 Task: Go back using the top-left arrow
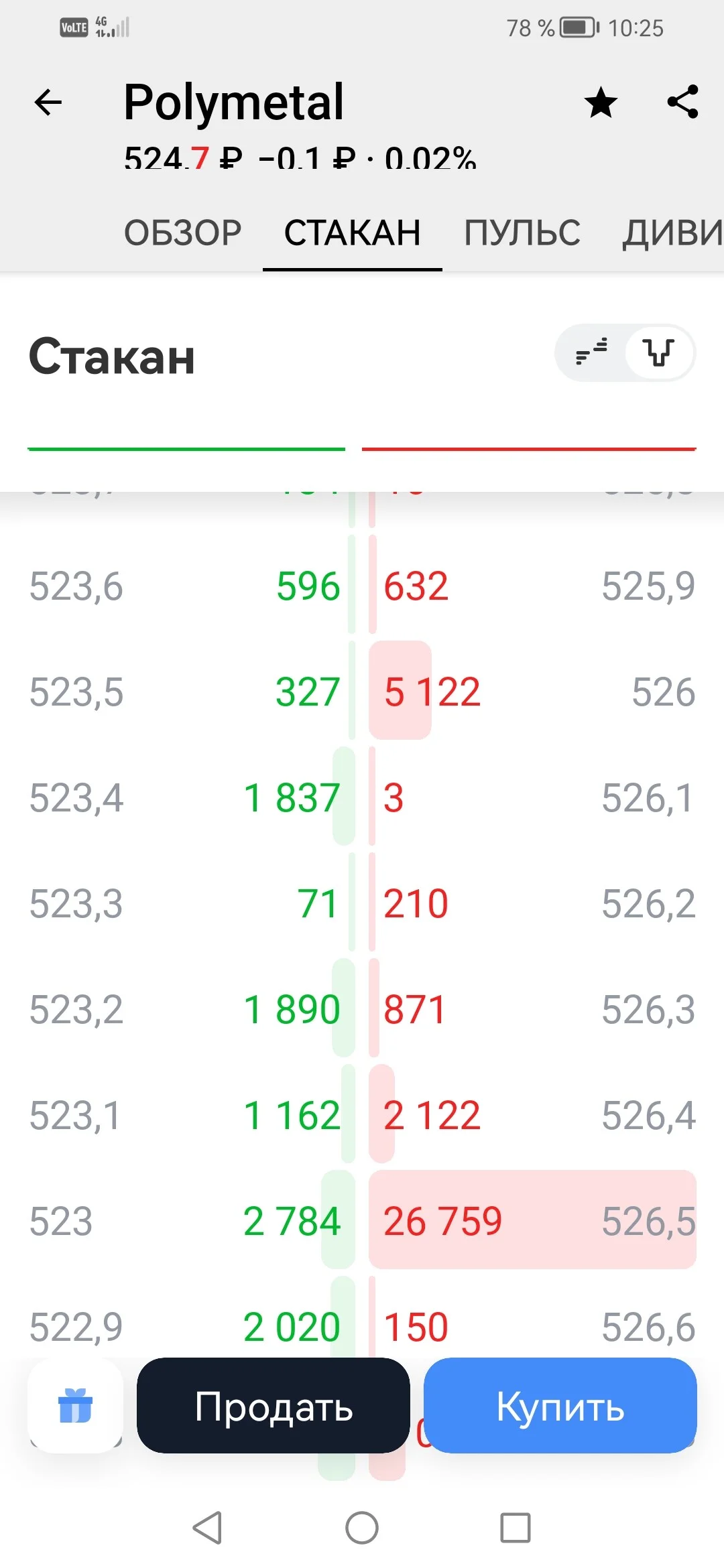pyautogui.click(x=48, y=103)
